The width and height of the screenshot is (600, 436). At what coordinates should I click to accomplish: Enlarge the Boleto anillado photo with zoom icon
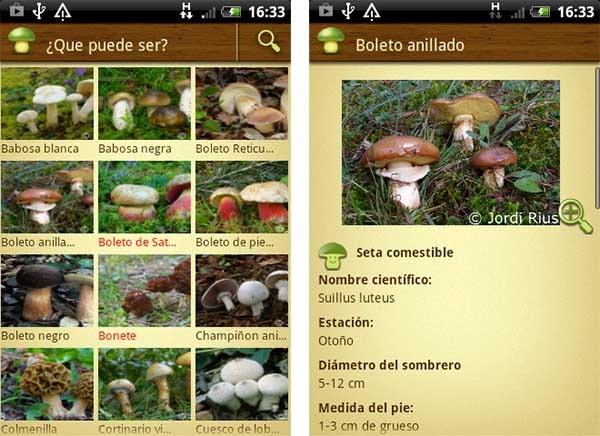(x=576, y=216)
